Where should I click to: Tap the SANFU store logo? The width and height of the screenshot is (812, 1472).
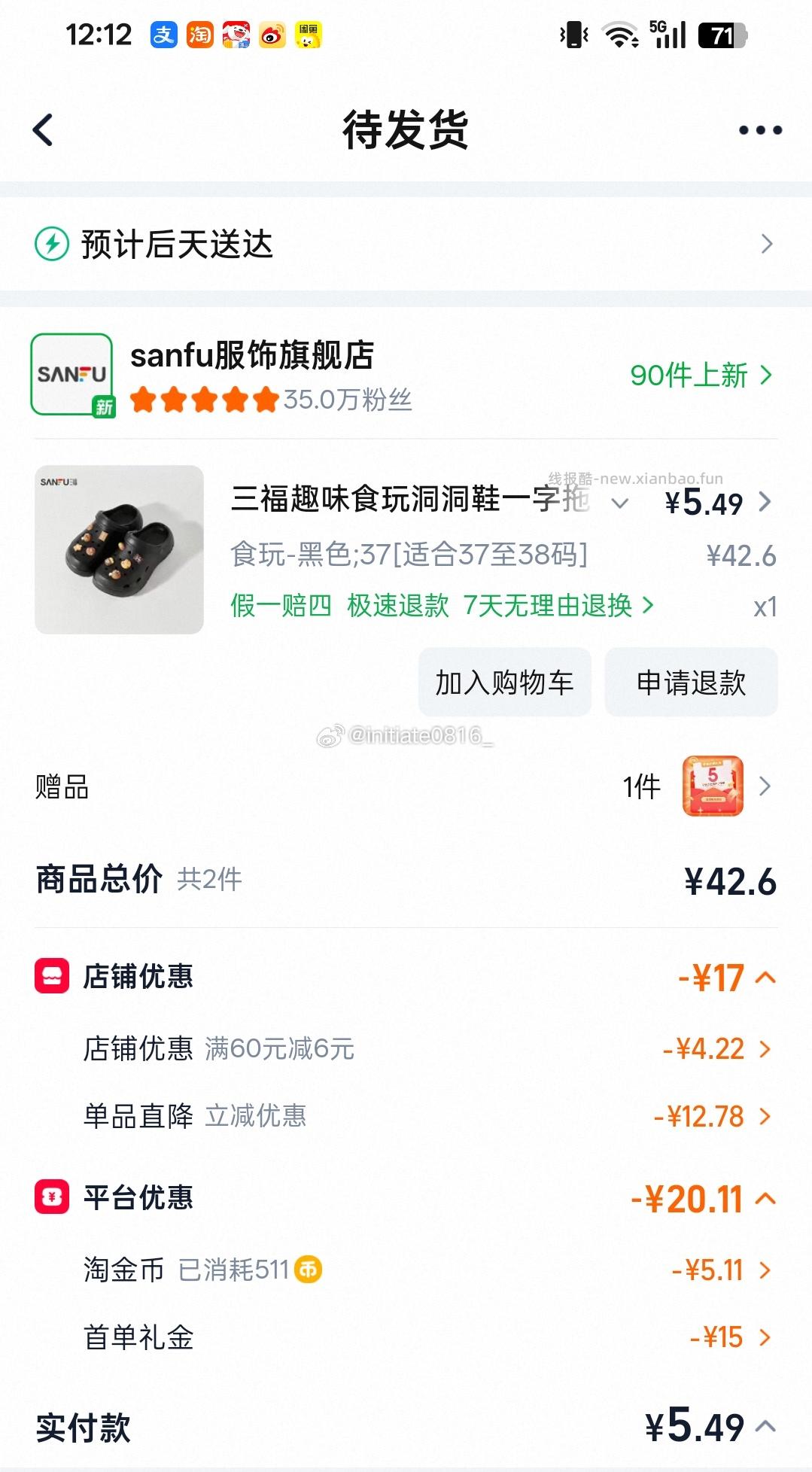(71, 374)
